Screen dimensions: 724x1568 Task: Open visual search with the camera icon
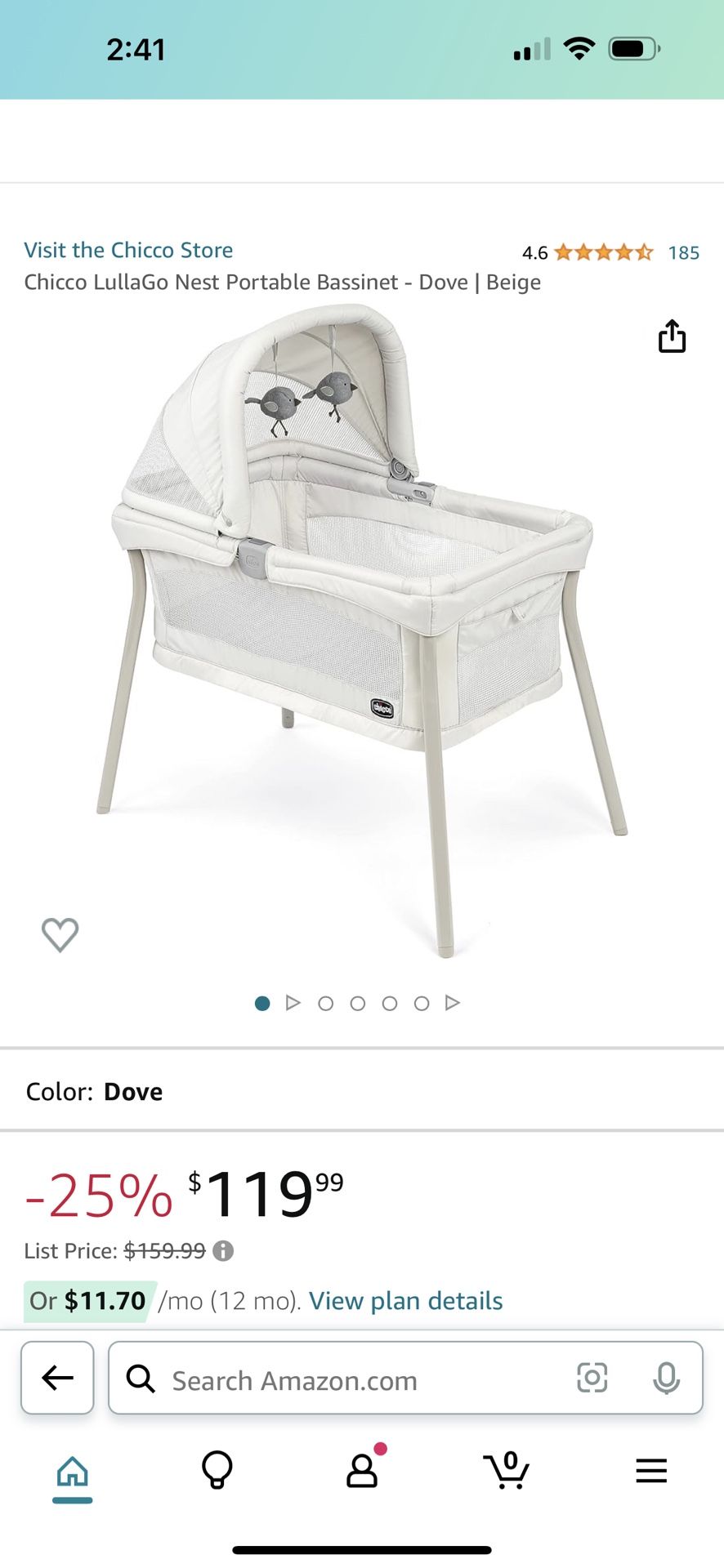pyautogui.click(x=592, y=1379)
